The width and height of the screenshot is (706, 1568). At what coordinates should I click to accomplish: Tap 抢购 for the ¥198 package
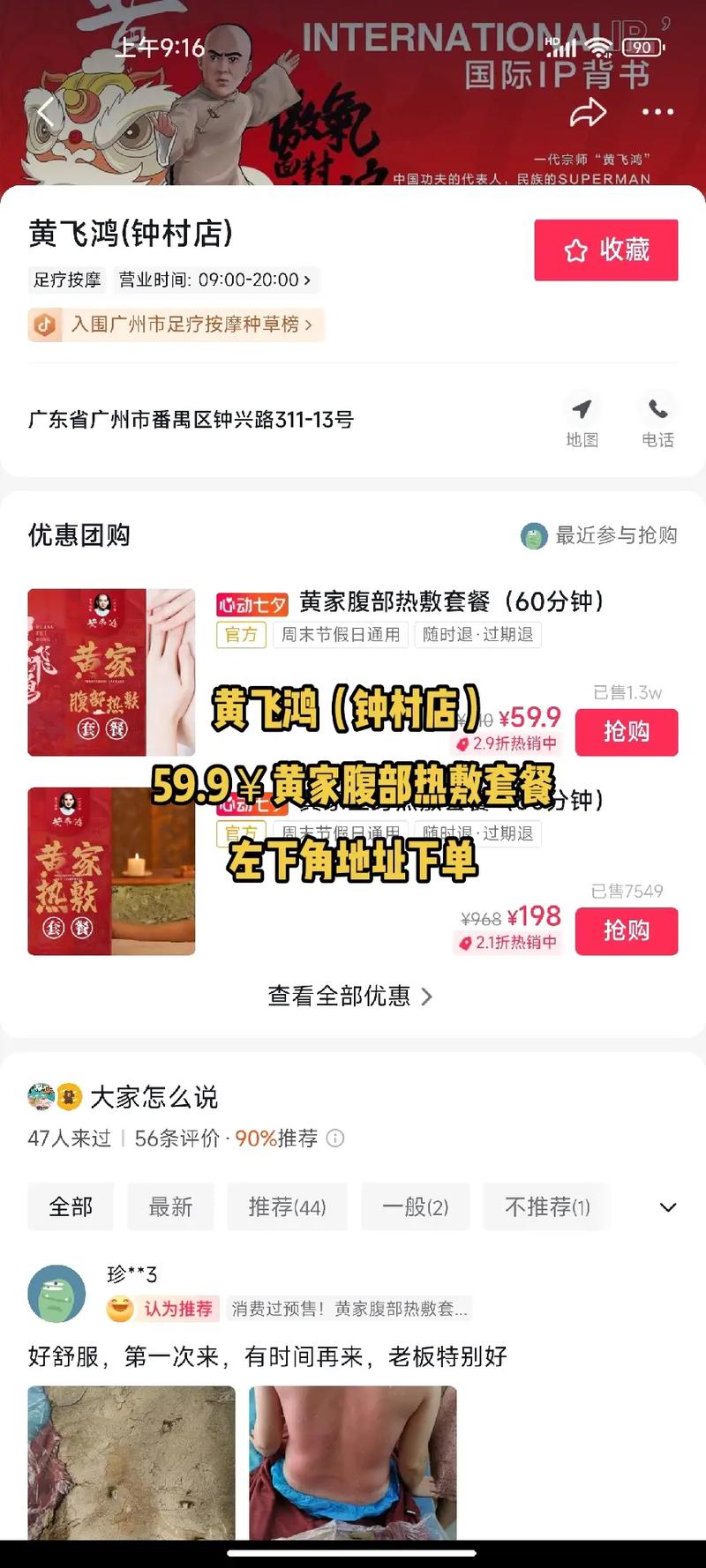pyautogui.click(x=626, y=930)
